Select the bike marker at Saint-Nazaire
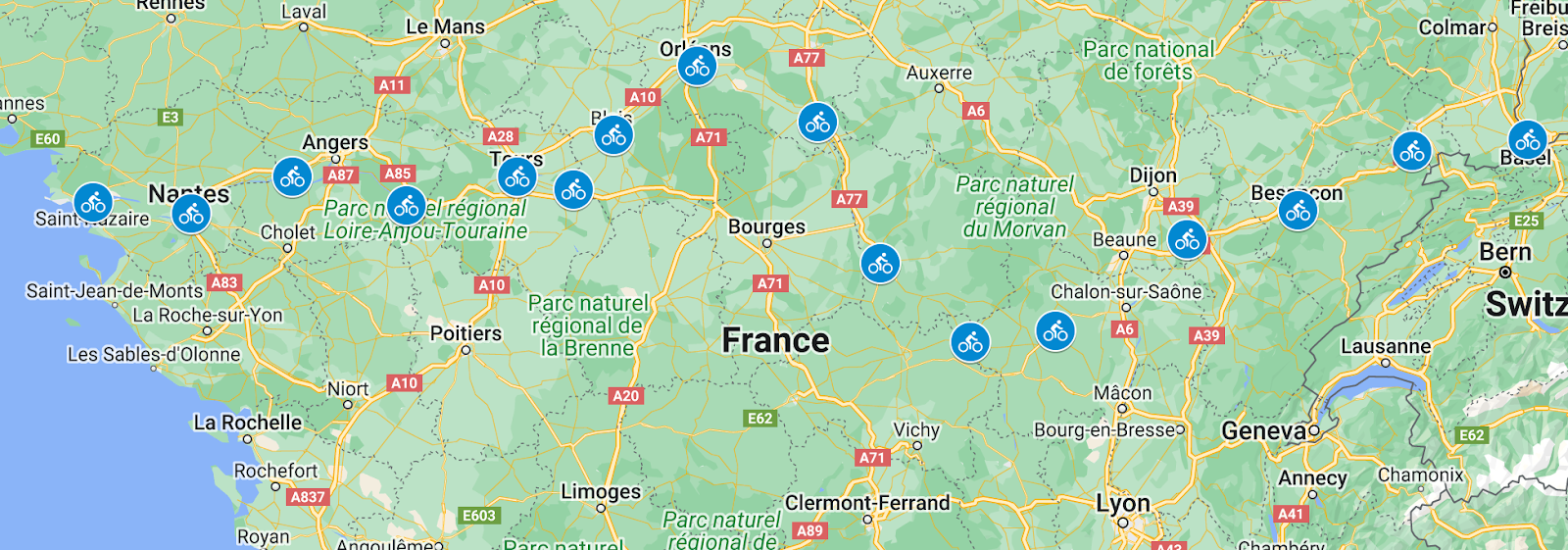Viewport: 1568px width, 550px height. (93, 204)
